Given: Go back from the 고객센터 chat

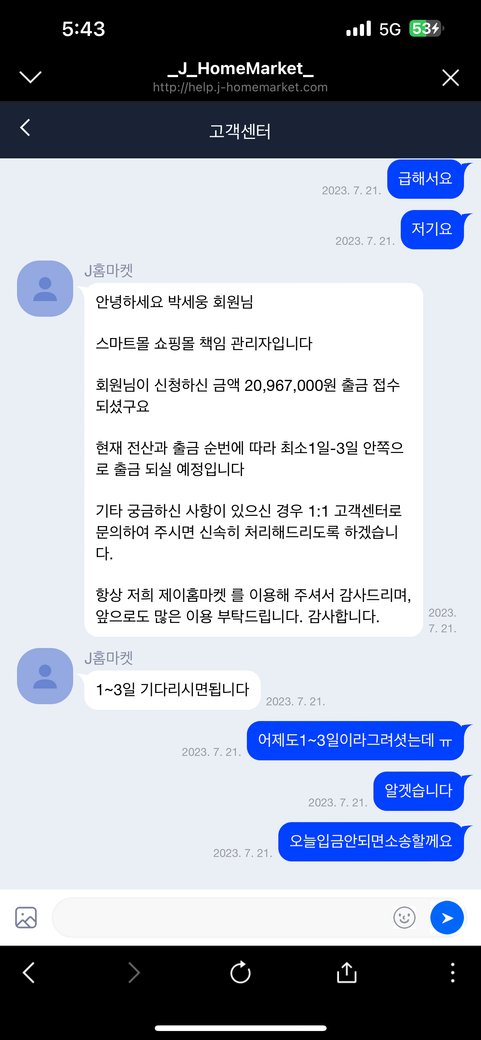Looking at the screenshot, I should pos(25,127).
